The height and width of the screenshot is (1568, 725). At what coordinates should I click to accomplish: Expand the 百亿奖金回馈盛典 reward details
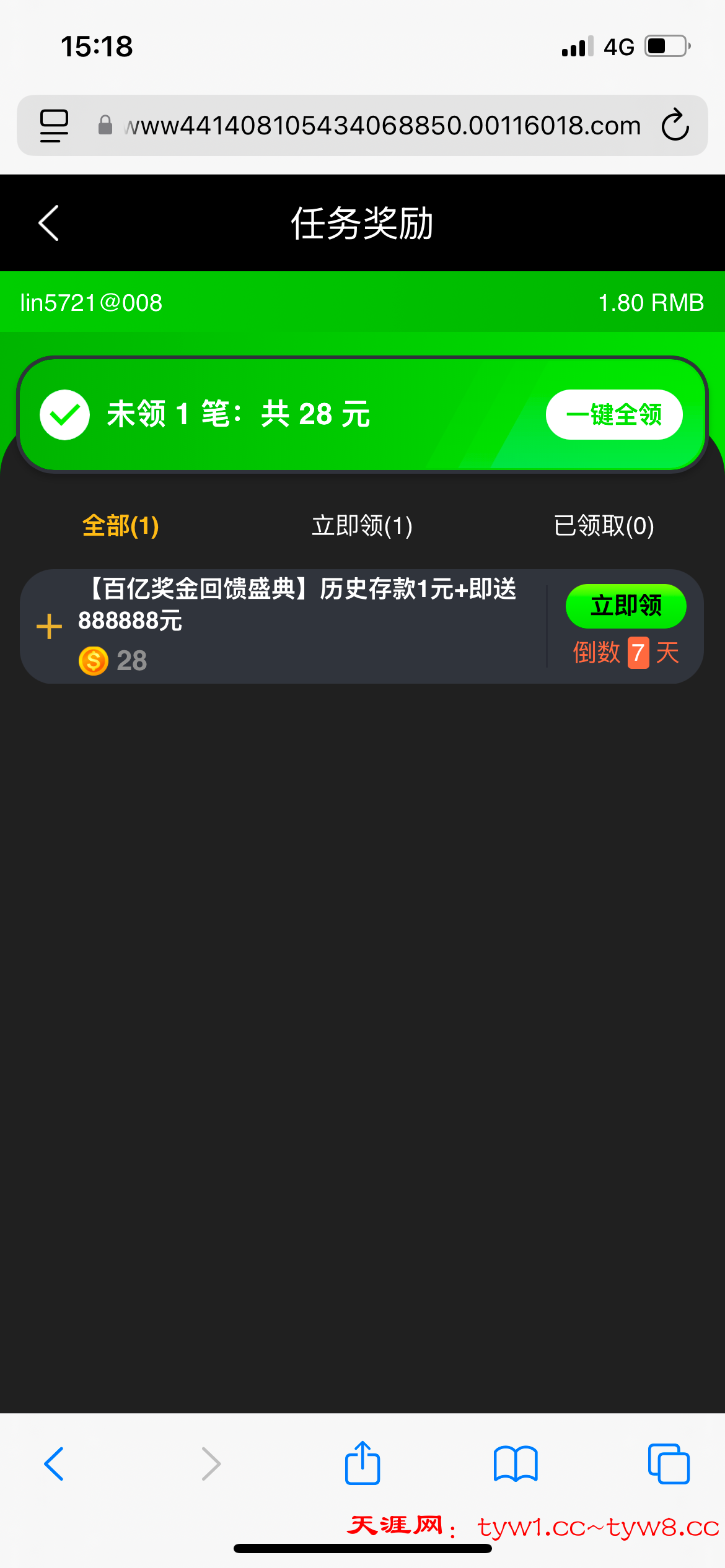50,626
